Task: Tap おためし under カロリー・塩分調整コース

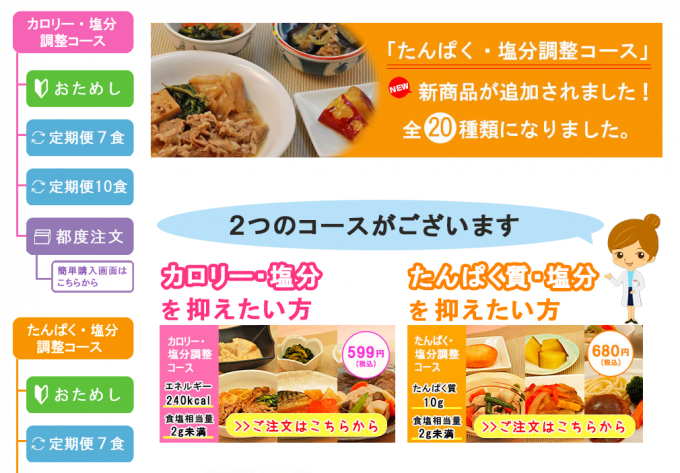Action: [x=79, y=87]
